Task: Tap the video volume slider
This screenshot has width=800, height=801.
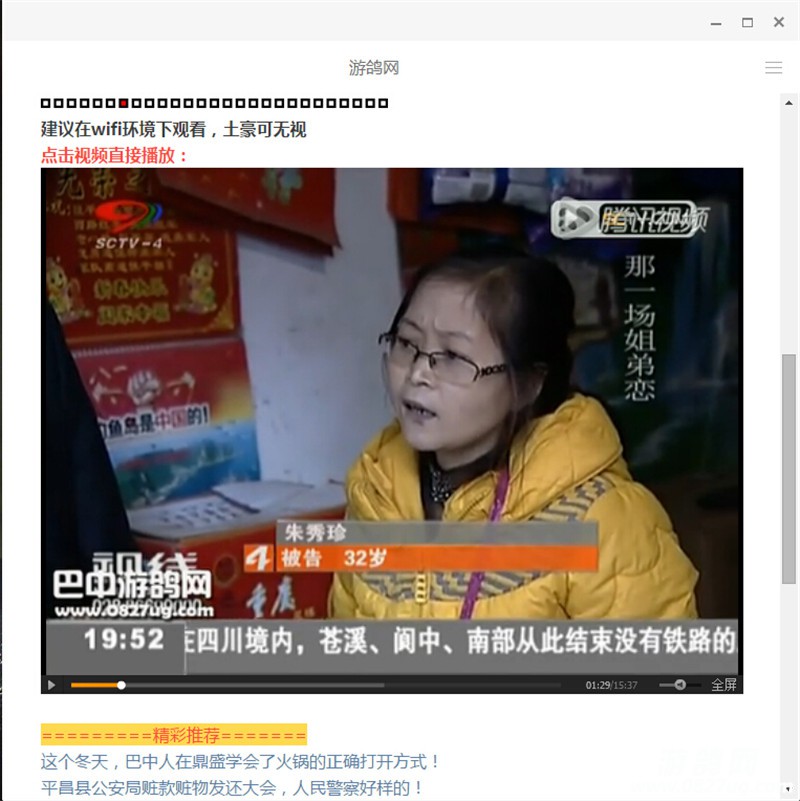Action: pyautogui.click(x=679, y=685)
